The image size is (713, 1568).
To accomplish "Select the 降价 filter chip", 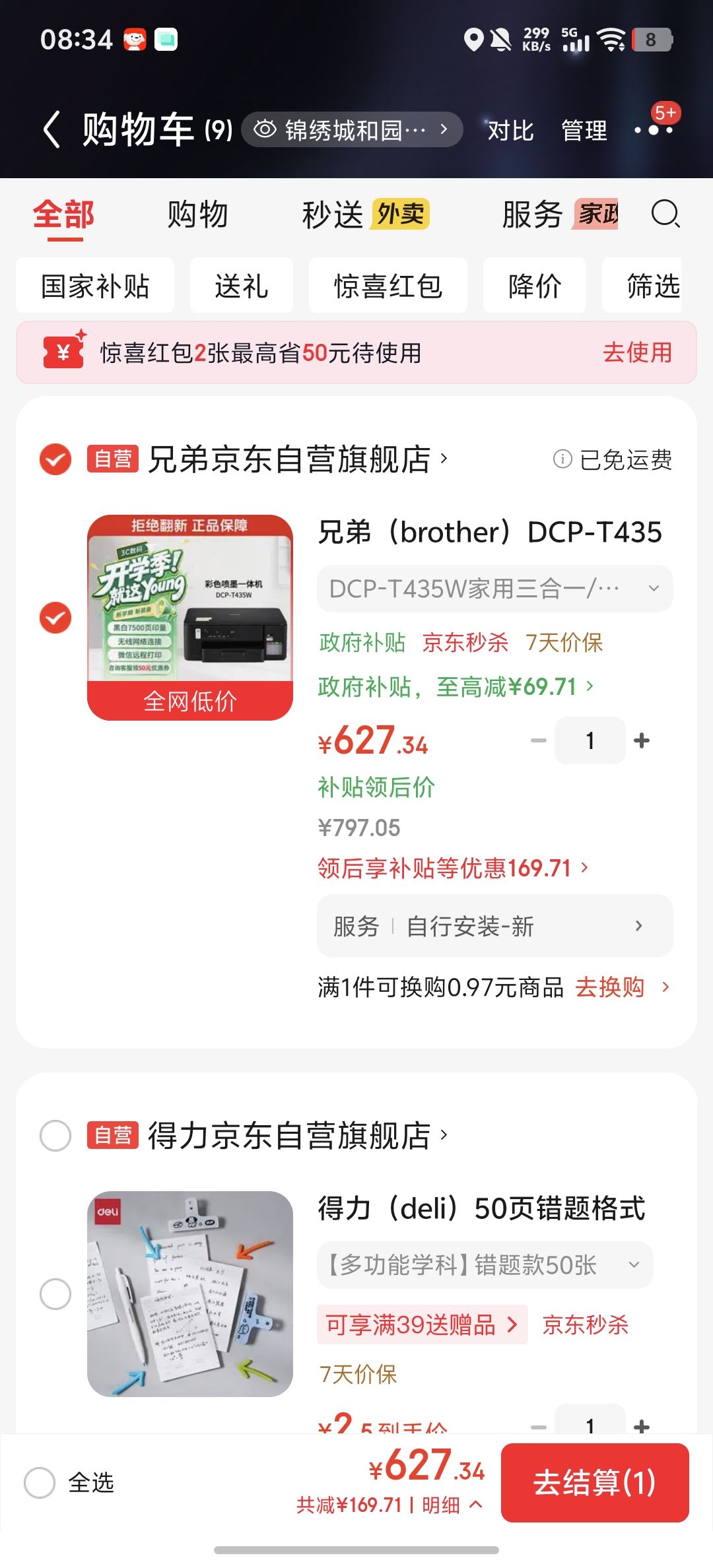I will pyautogui.click(x=535, y=285).
